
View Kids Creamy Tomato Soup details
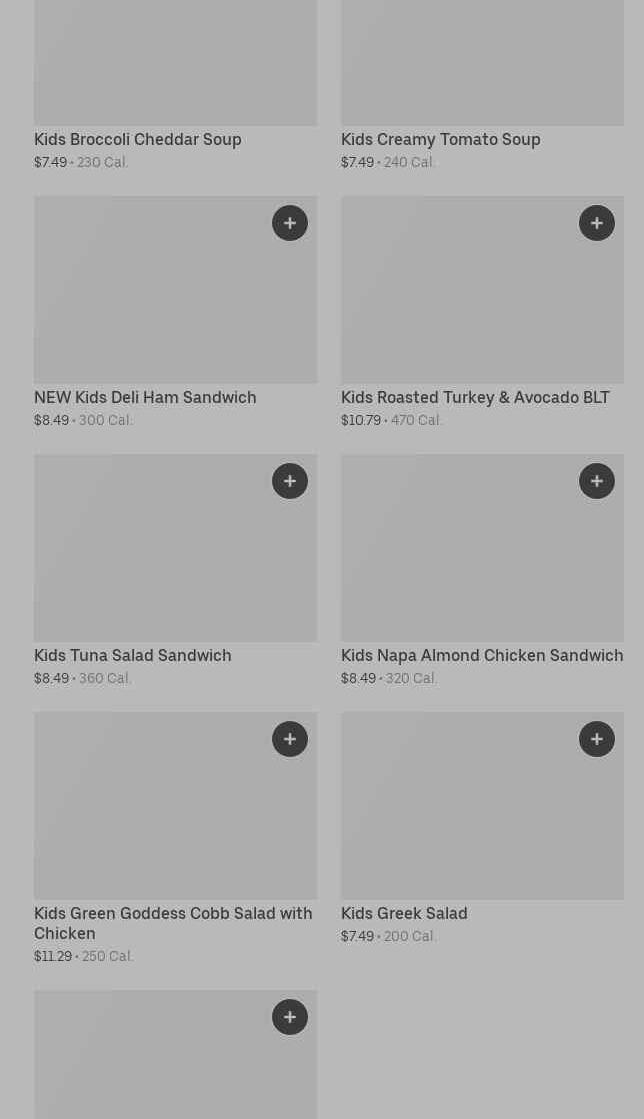440,140
